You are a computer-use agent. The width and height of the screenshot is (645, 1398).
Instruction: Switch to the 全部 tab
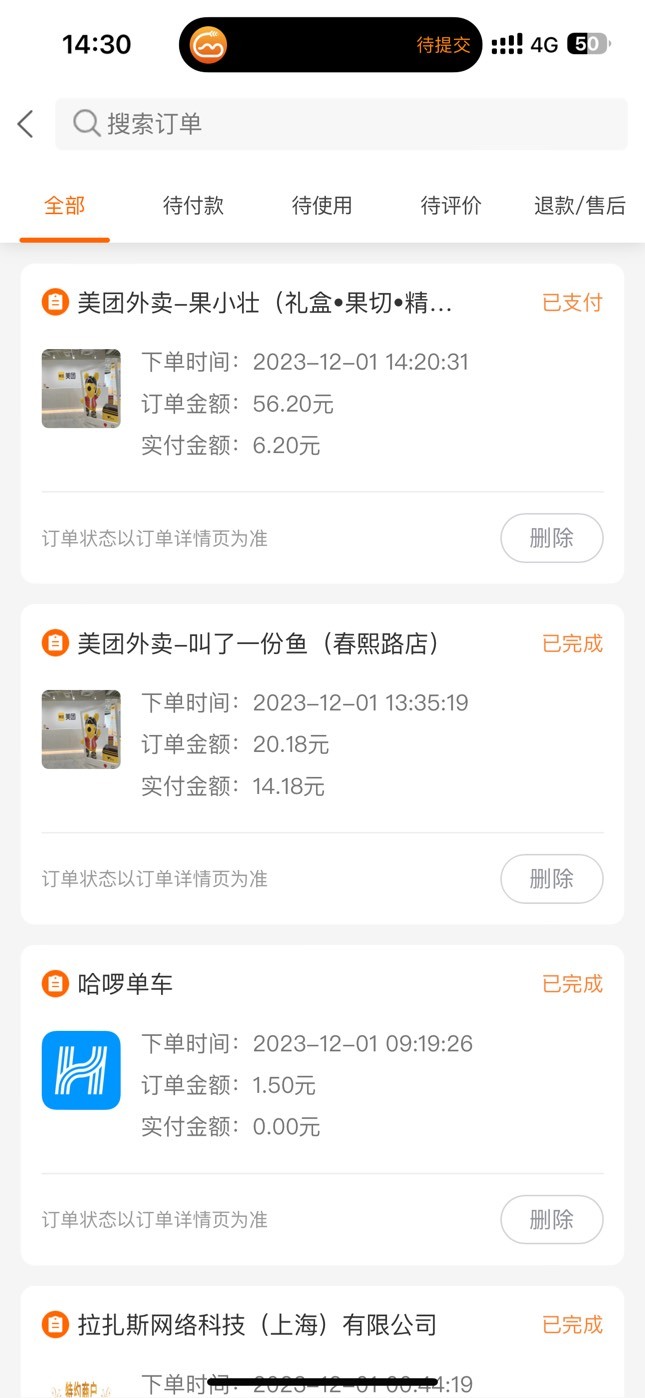point(65,206)
